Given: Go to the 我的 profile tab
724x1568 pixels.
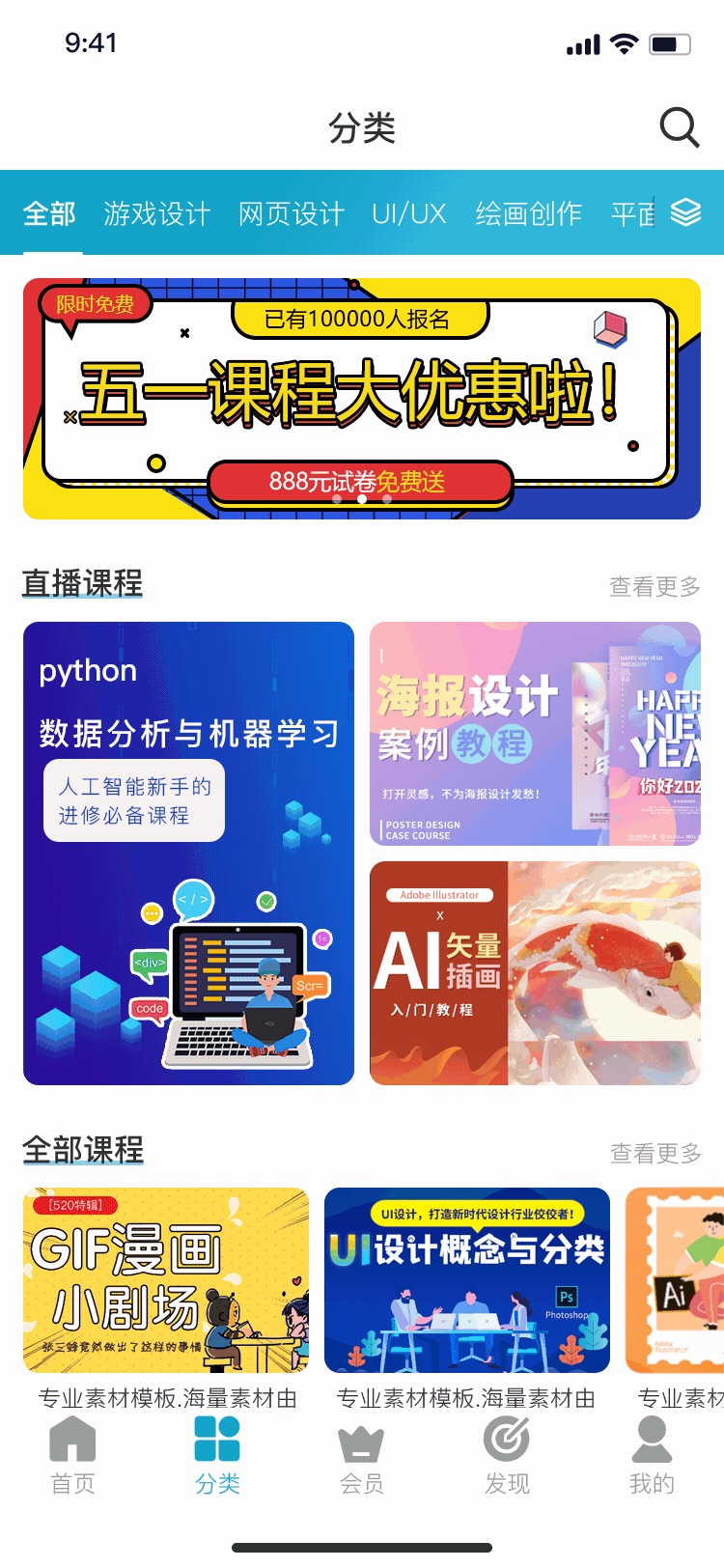Looking at the screenshot, I should (652, 1456).
